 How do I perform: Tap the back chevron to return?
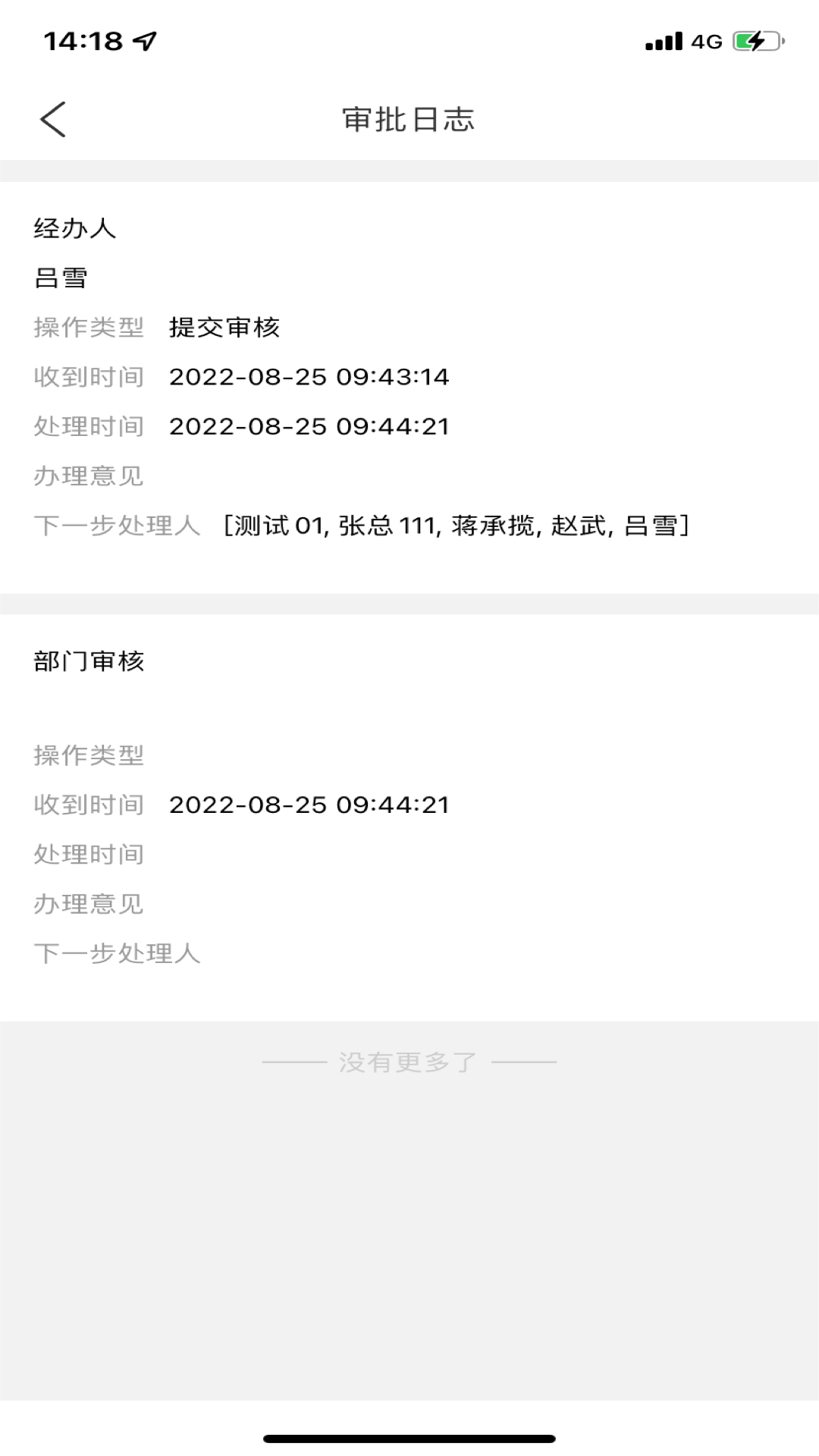pos(52,118)
